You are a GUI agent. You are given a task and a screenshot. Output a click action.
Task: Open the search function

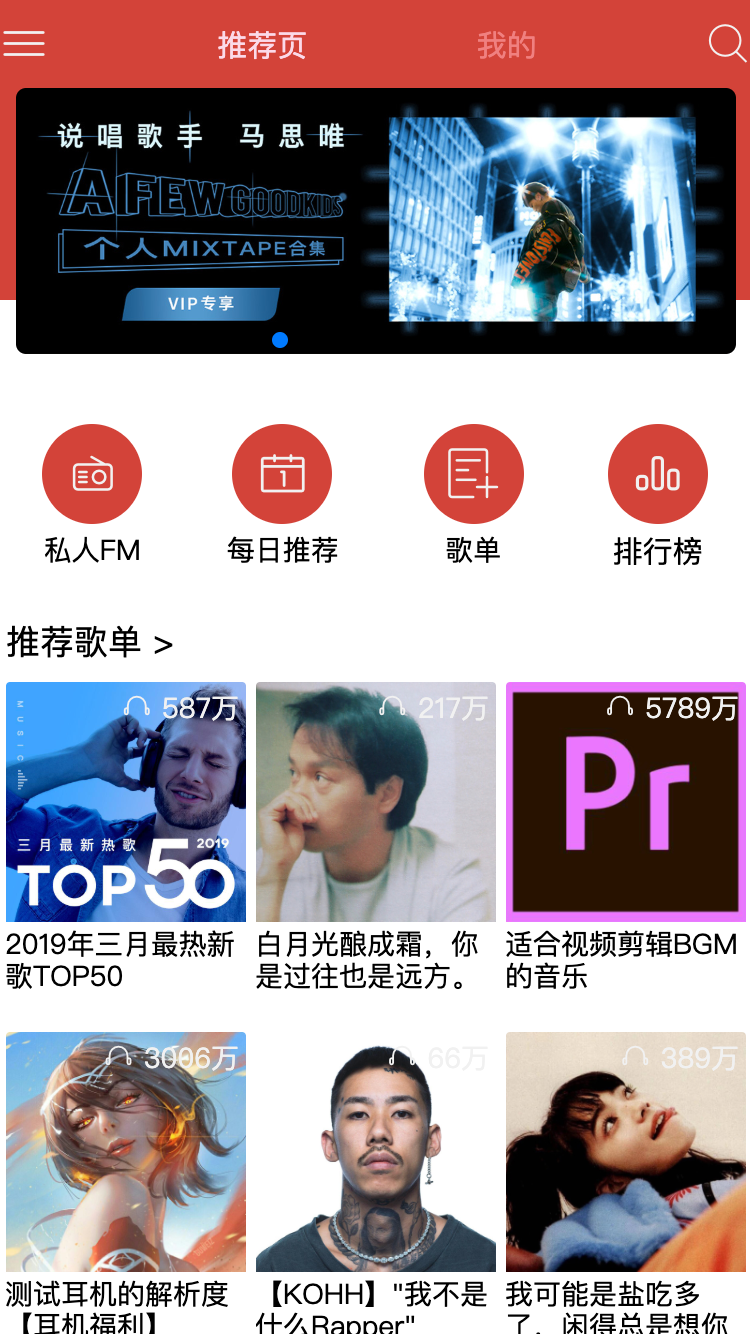click(725, 43)
